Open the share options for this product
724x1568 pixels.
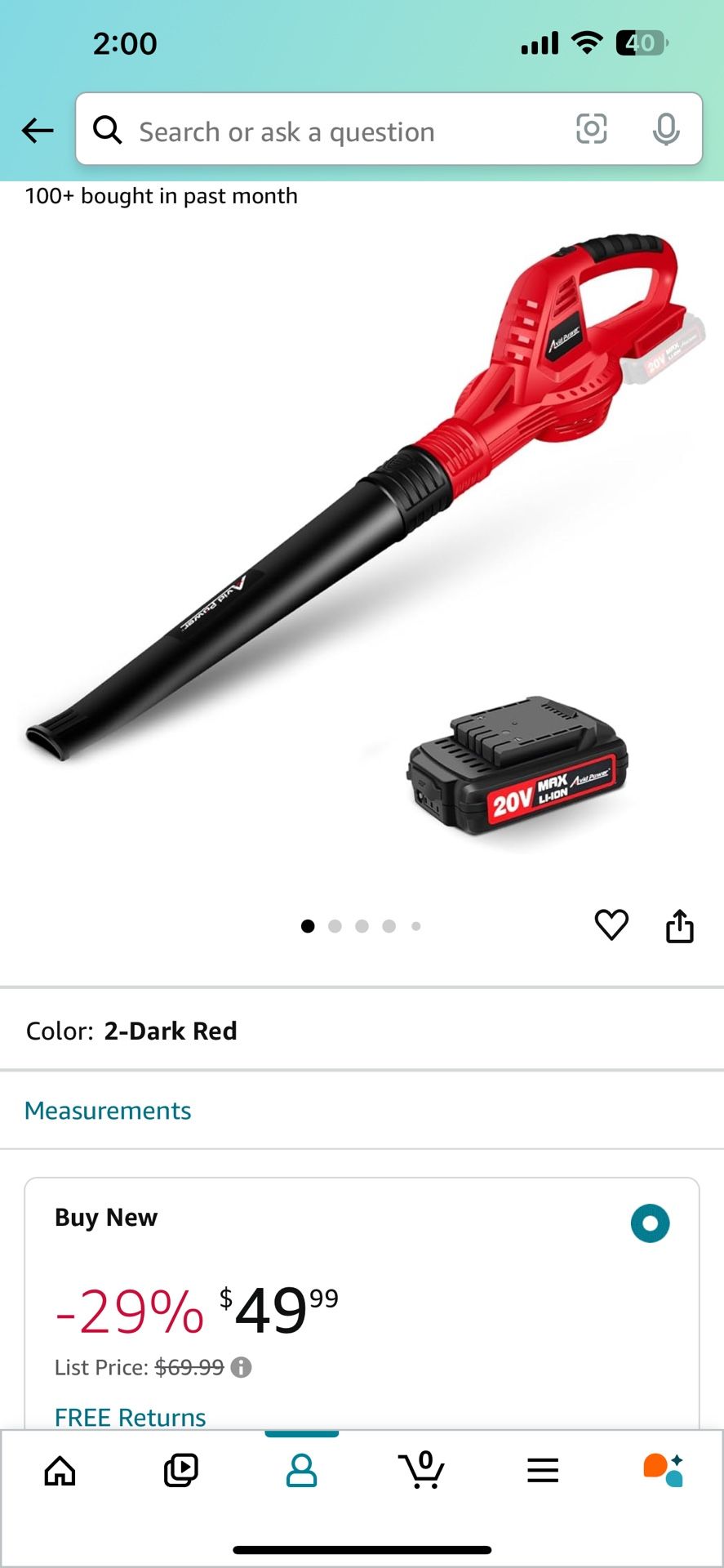[x=680, y=925]
